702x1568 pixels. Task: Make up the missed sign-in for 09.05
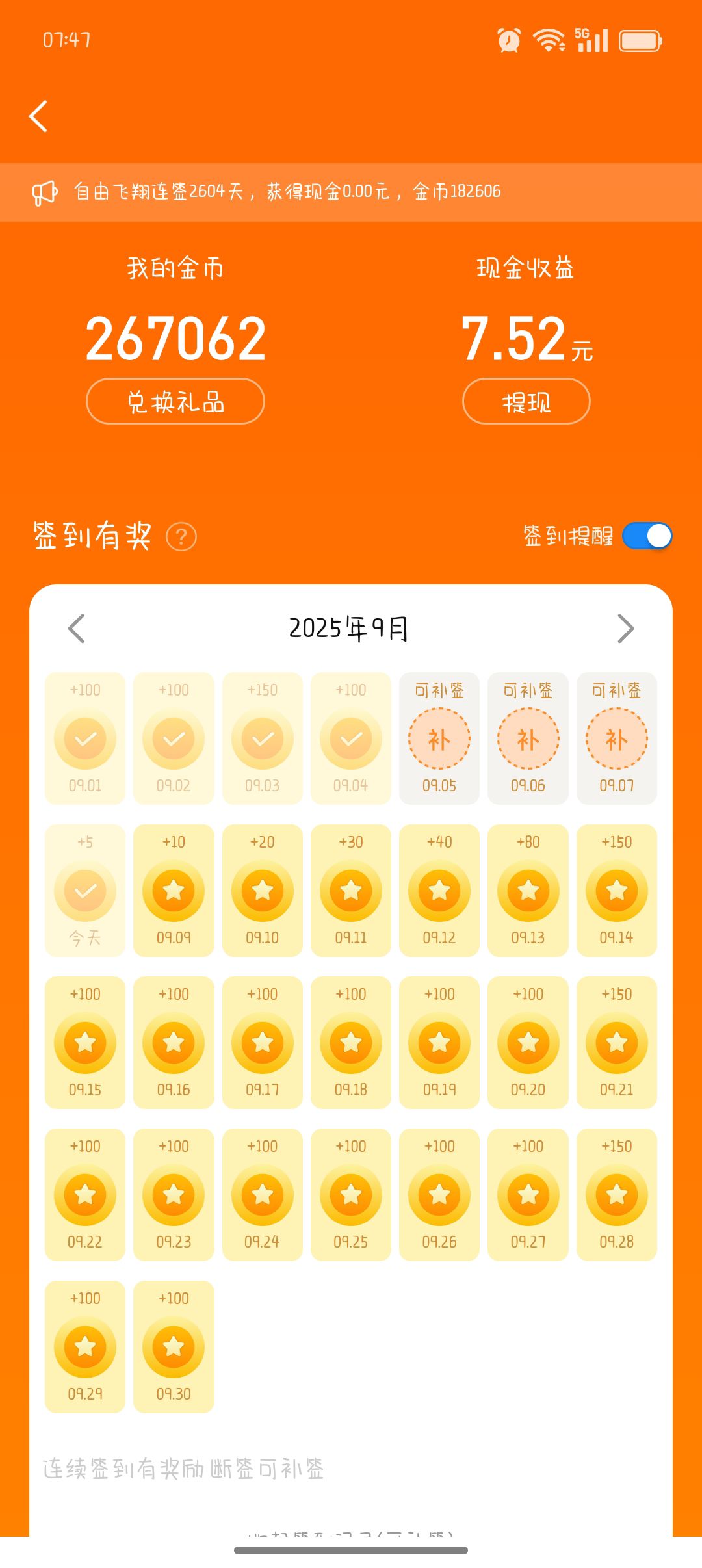tap(439, 738)
